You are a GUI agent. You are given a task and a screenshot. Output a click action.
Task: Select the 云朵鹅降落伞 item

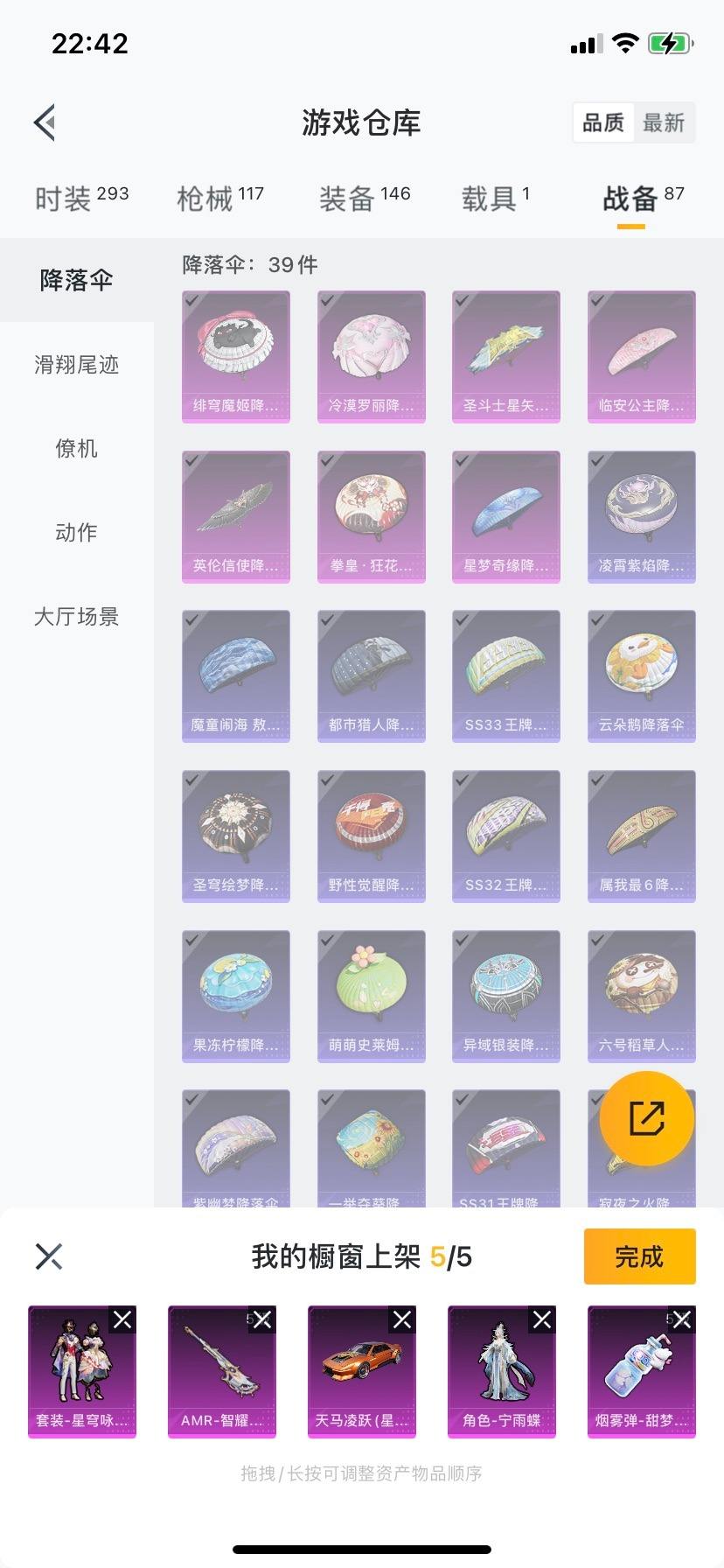point(641,675)
